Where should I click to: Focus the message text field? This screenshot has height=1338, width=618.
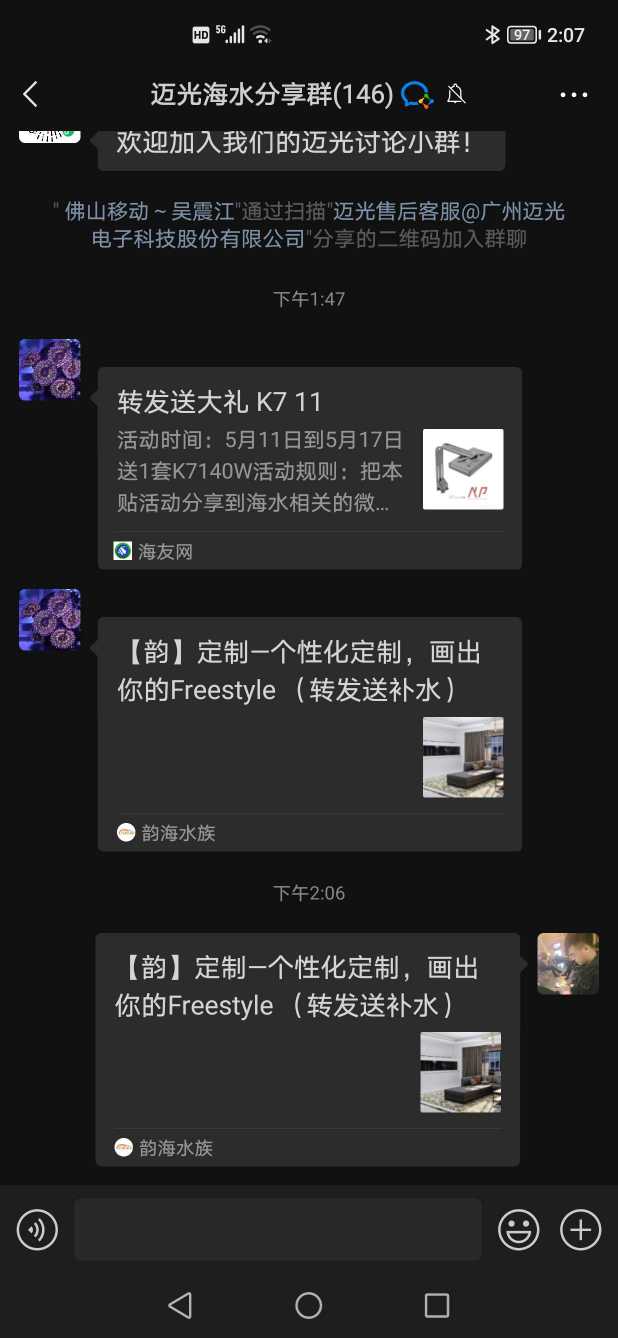tap(277, 1229)
